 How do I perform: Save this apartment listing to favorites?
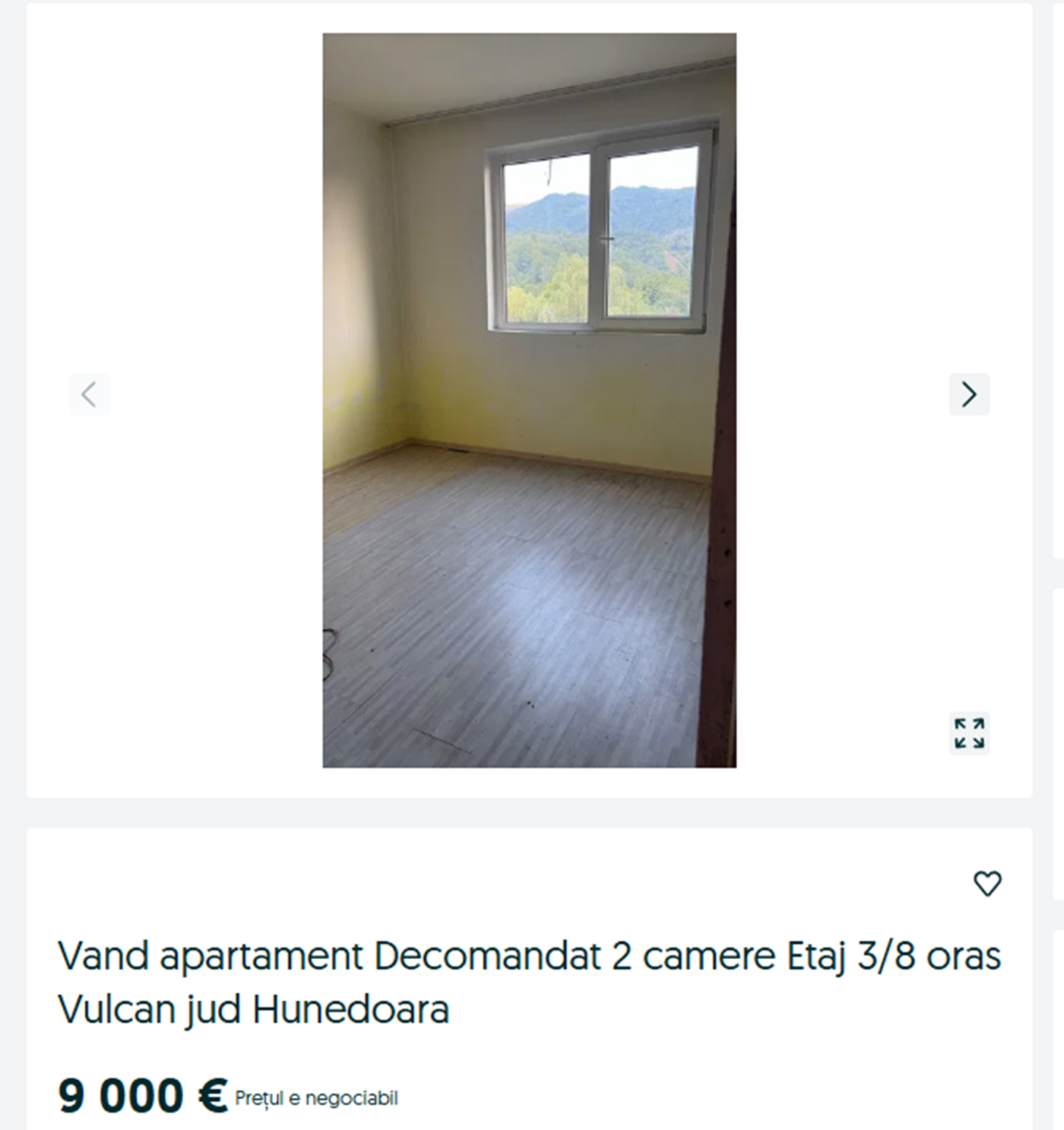pyautogui.click(x=987, y=883)
